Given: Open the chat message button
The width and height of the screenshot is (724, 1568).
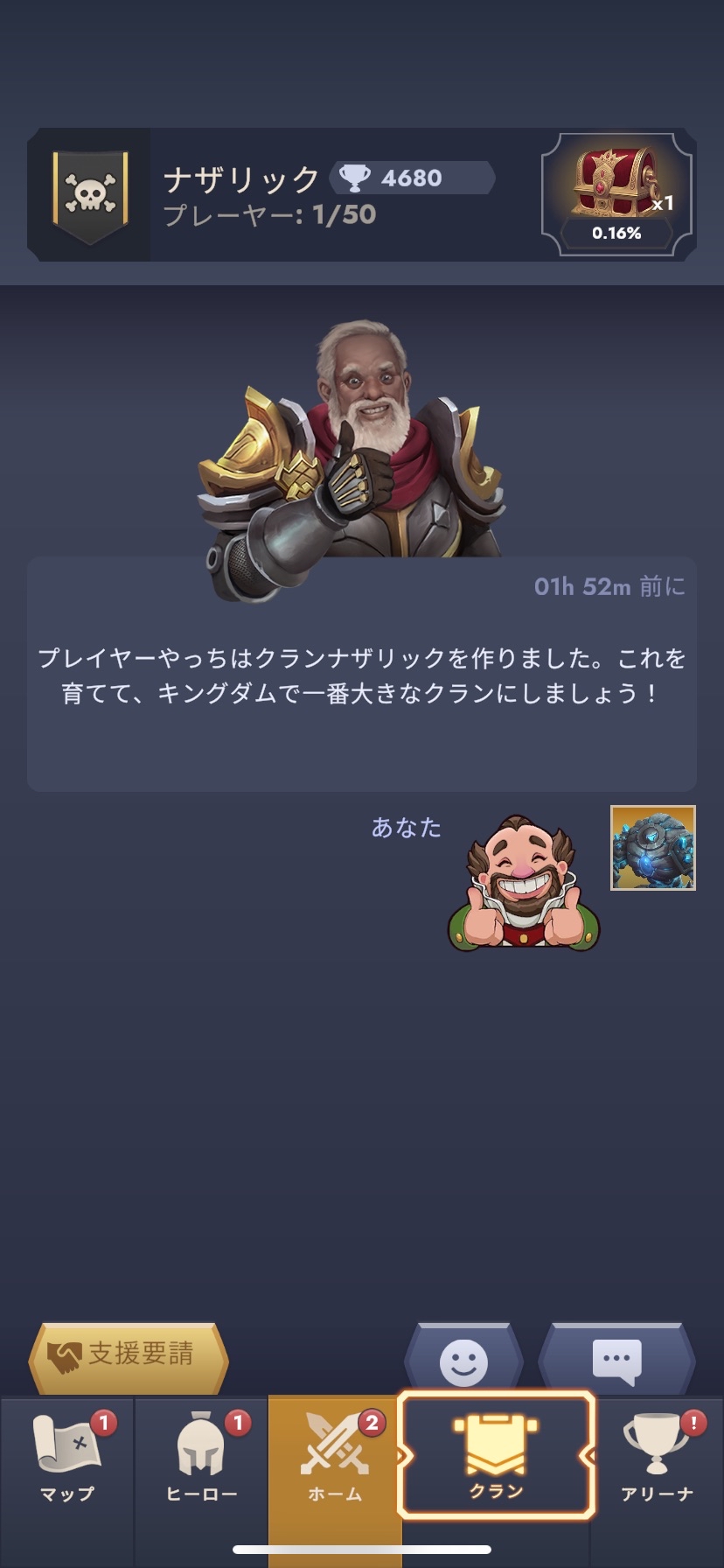Looking at the screenshot, I should coord(616,1361).
